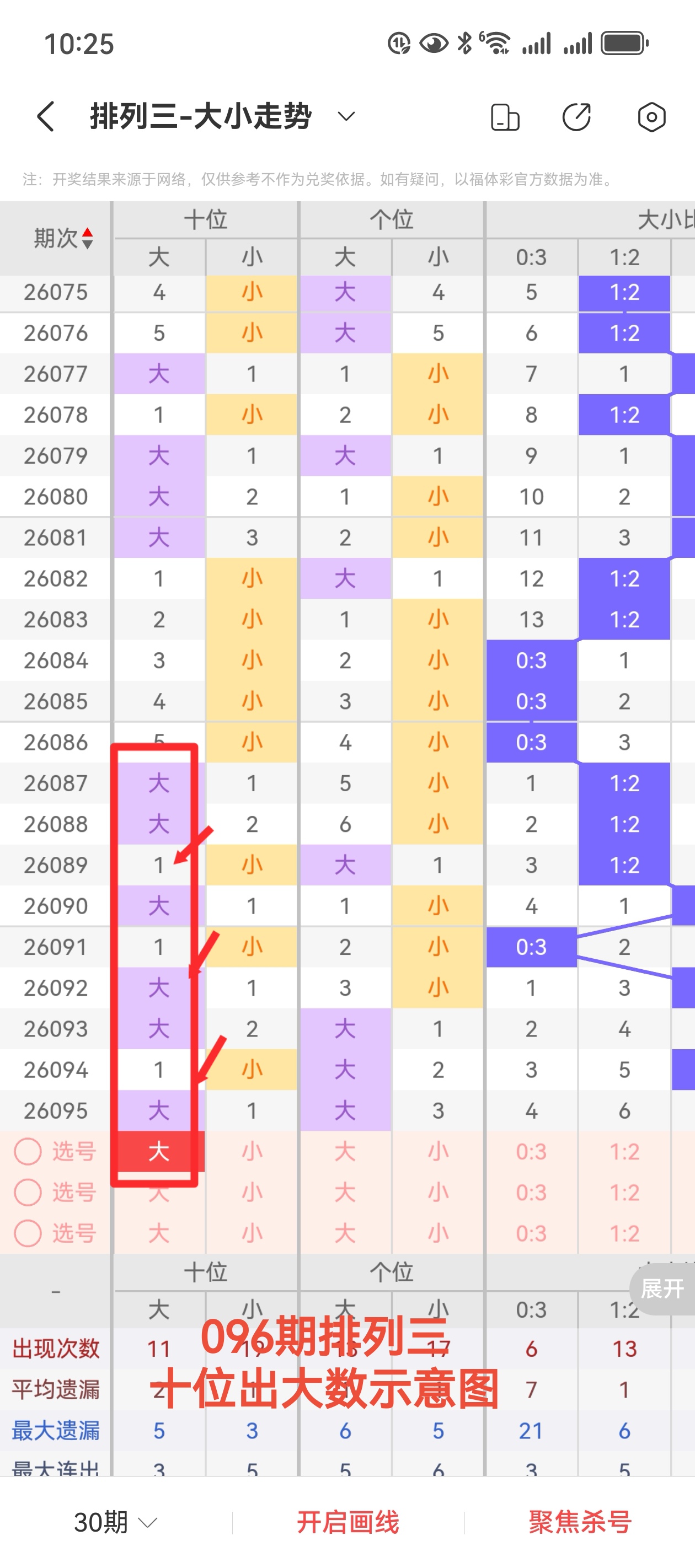Viewport: 695px width, 1568px height.
Task: Open chart settings hexagon icon
Action: (x=651, y=117)
